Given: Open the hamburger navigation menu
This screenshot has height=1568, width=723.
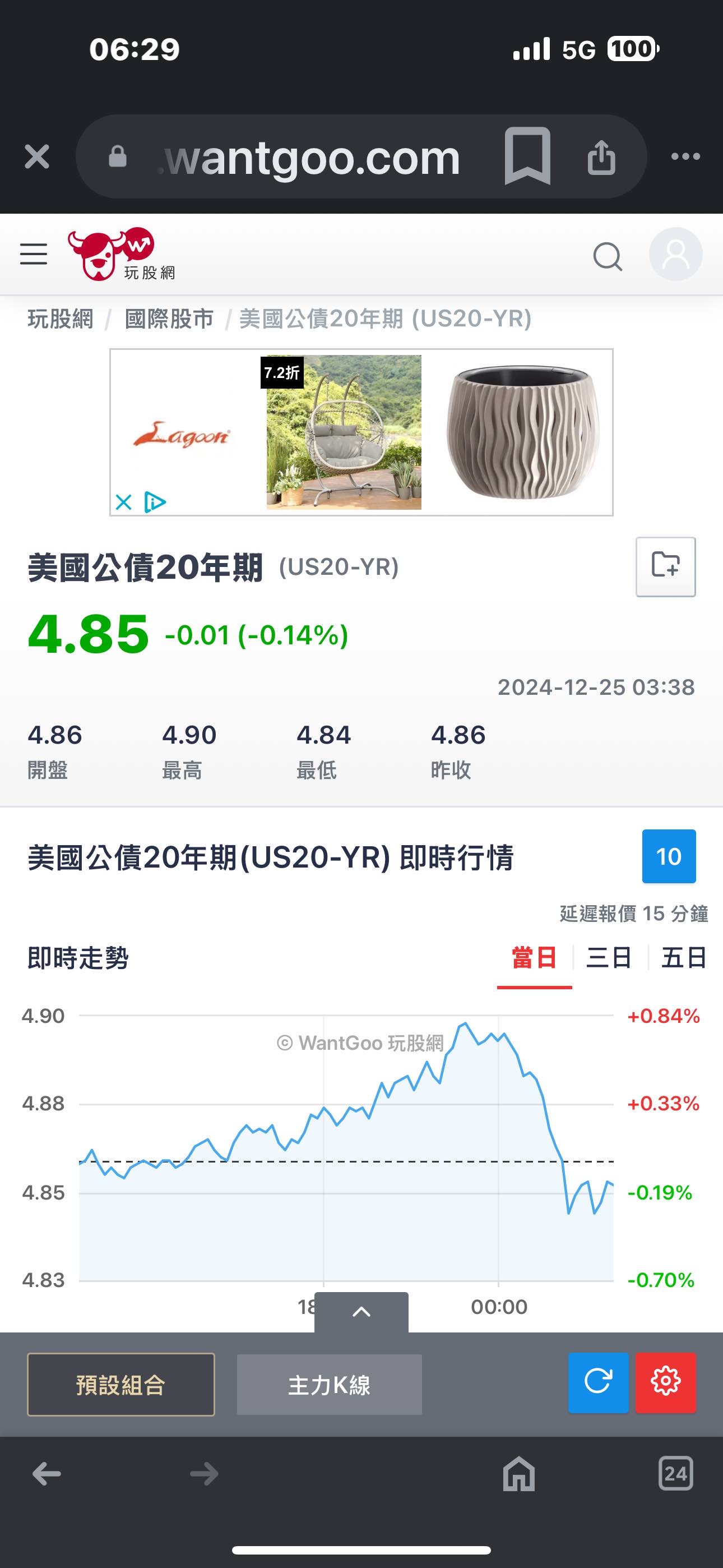Looking at the screenshot, I should [x=34, y=254].
